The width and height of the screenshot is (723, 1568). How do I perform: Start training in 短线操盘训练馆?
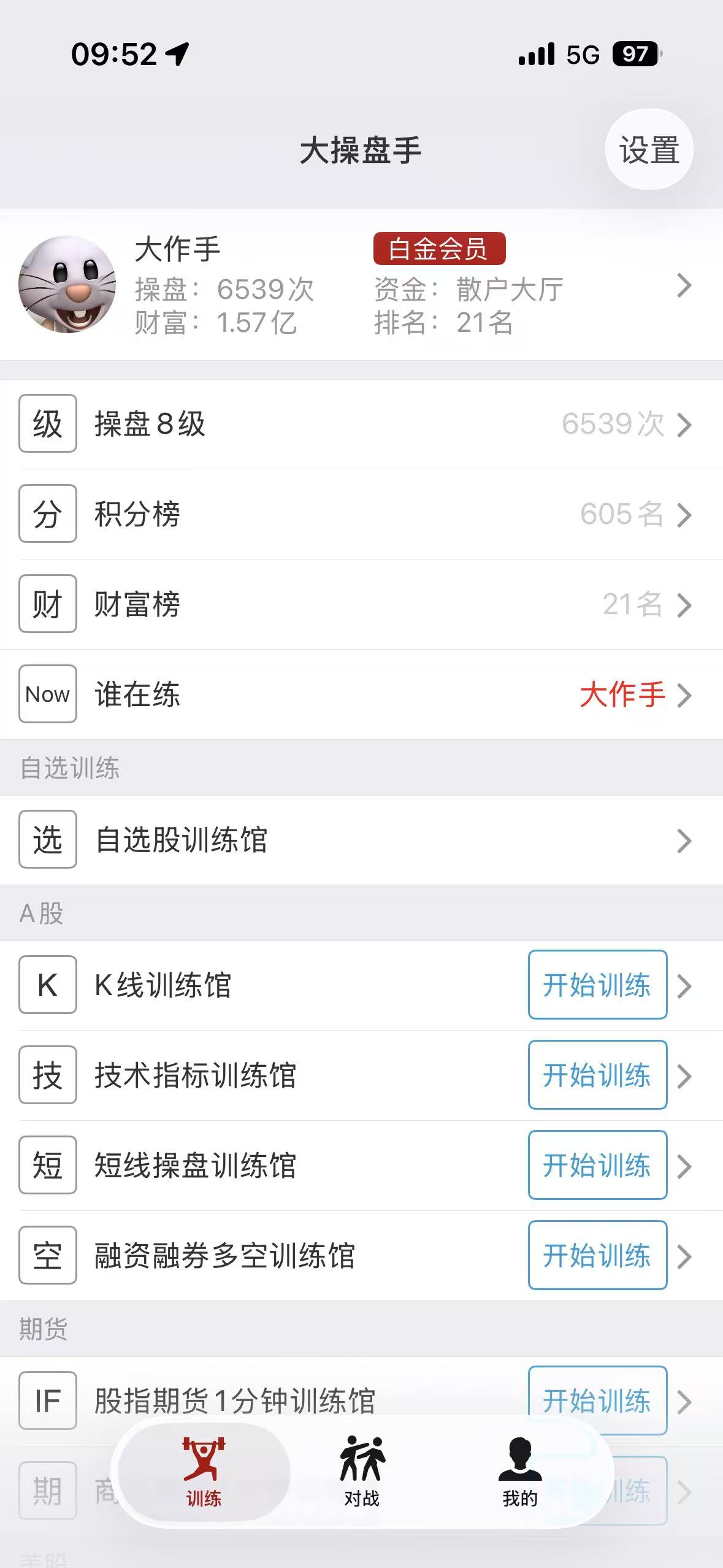[x=597, y=1166]
